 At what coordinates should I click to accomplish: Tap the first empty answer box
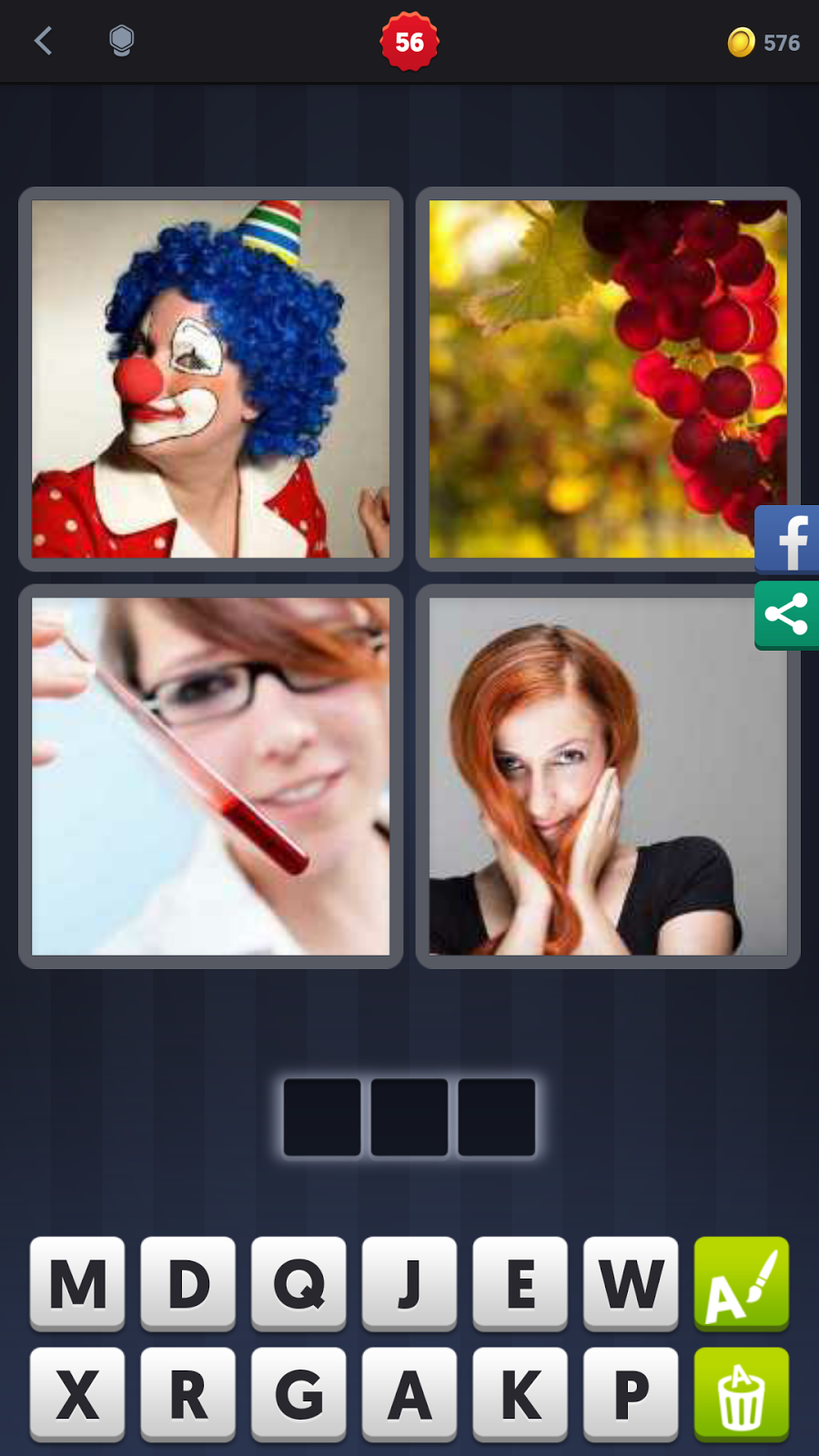click(322, 1117)
